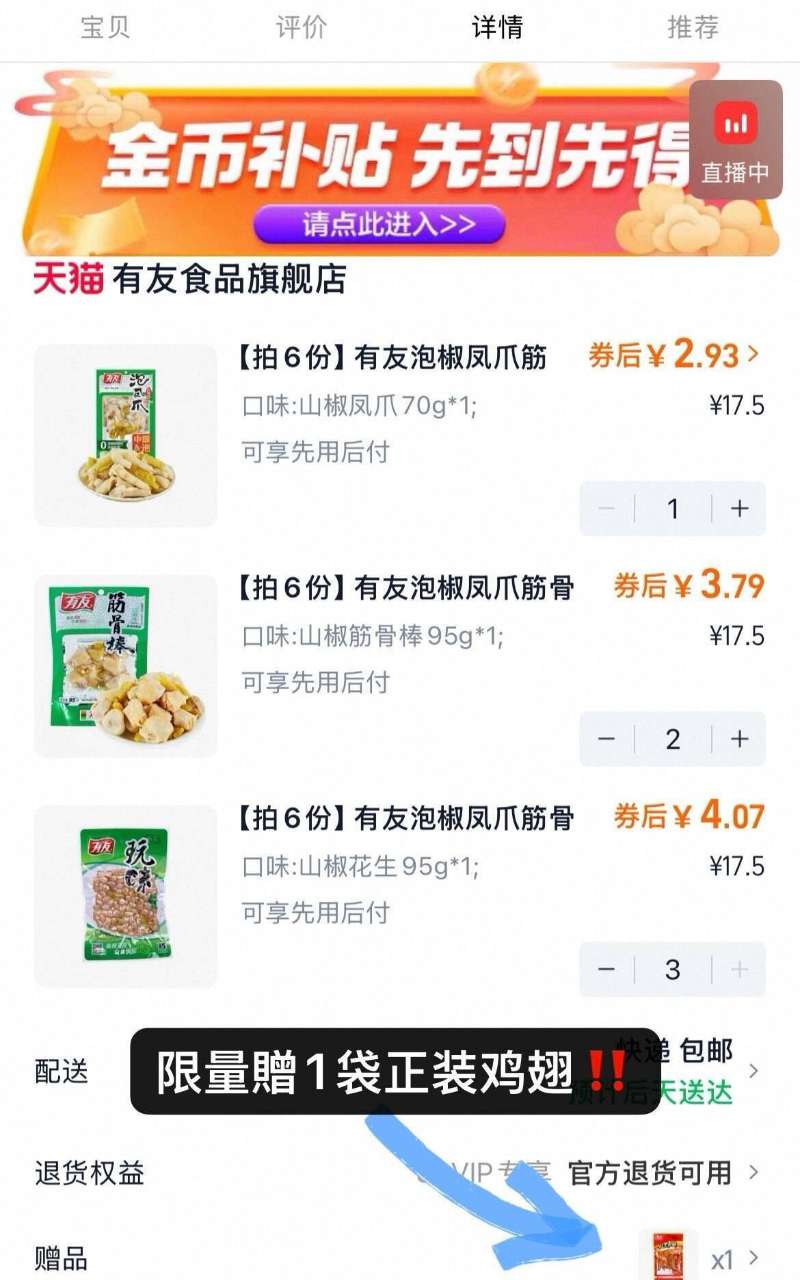
Task: Add one more 山椒筋骨棒 95g
Action: pyautogui.click(x=739, y=739)
